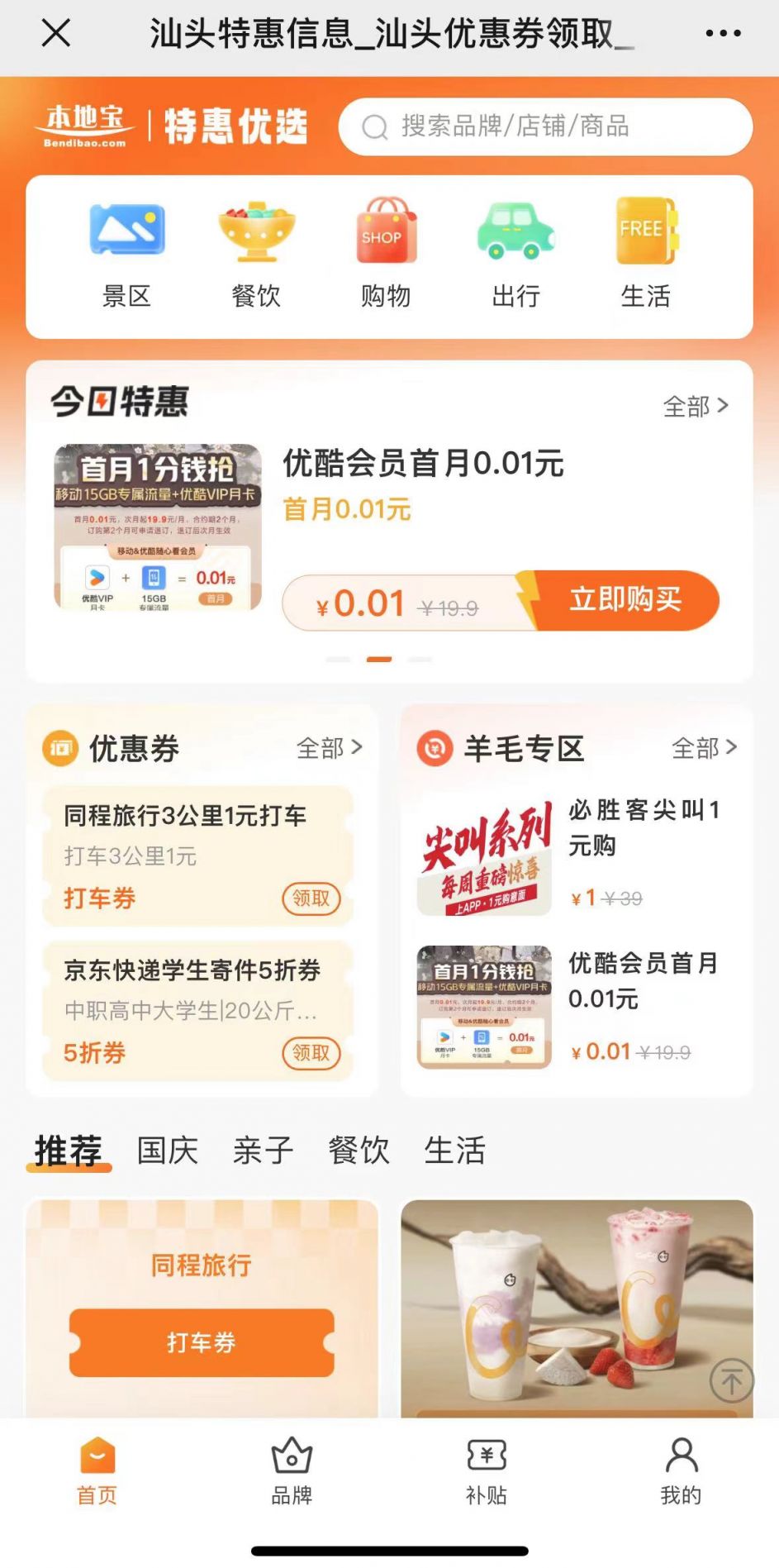
Task: View all 羊毛专区 items
Action: coord(703,748)
